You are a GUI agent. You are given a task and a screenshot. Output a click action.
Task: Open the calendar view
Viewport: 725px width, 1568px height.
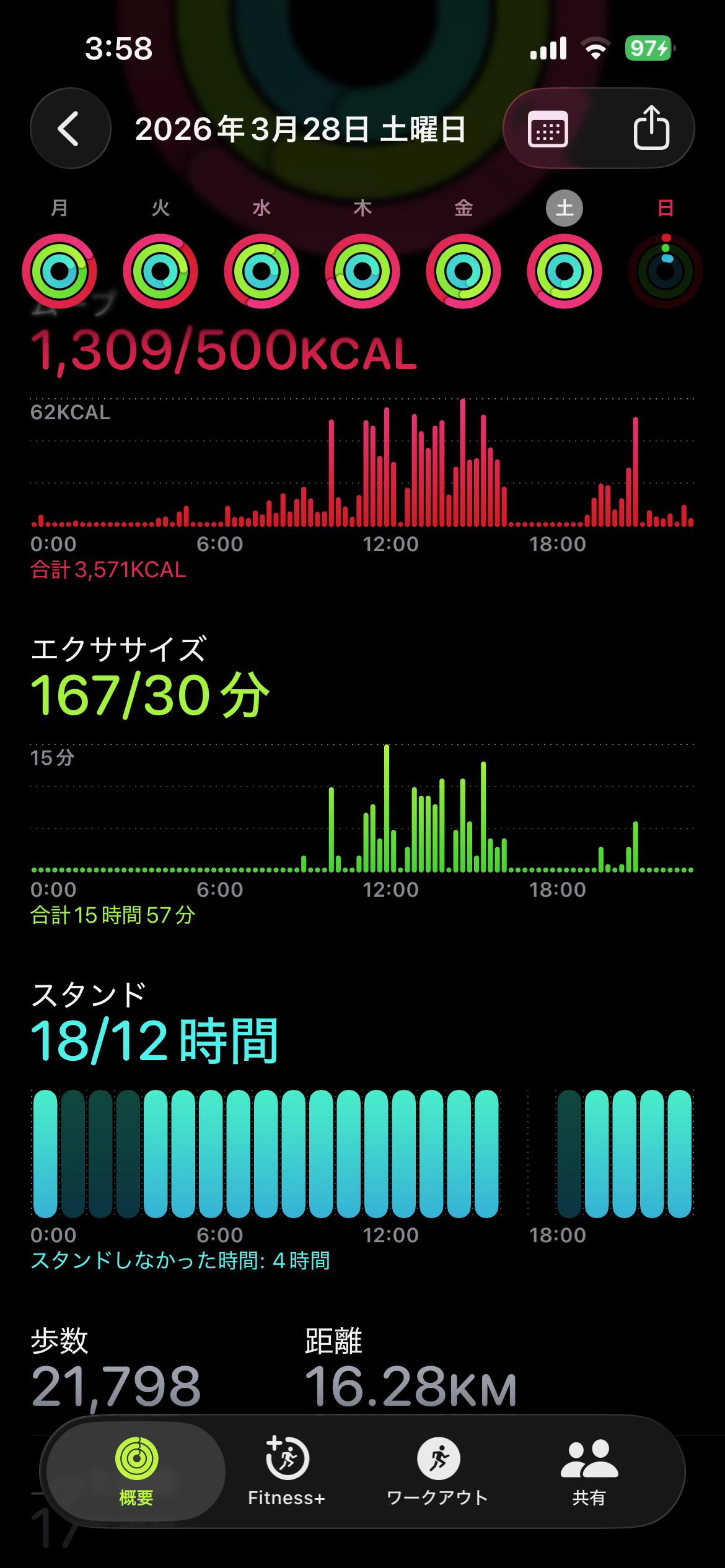click(x=548, y=129)
